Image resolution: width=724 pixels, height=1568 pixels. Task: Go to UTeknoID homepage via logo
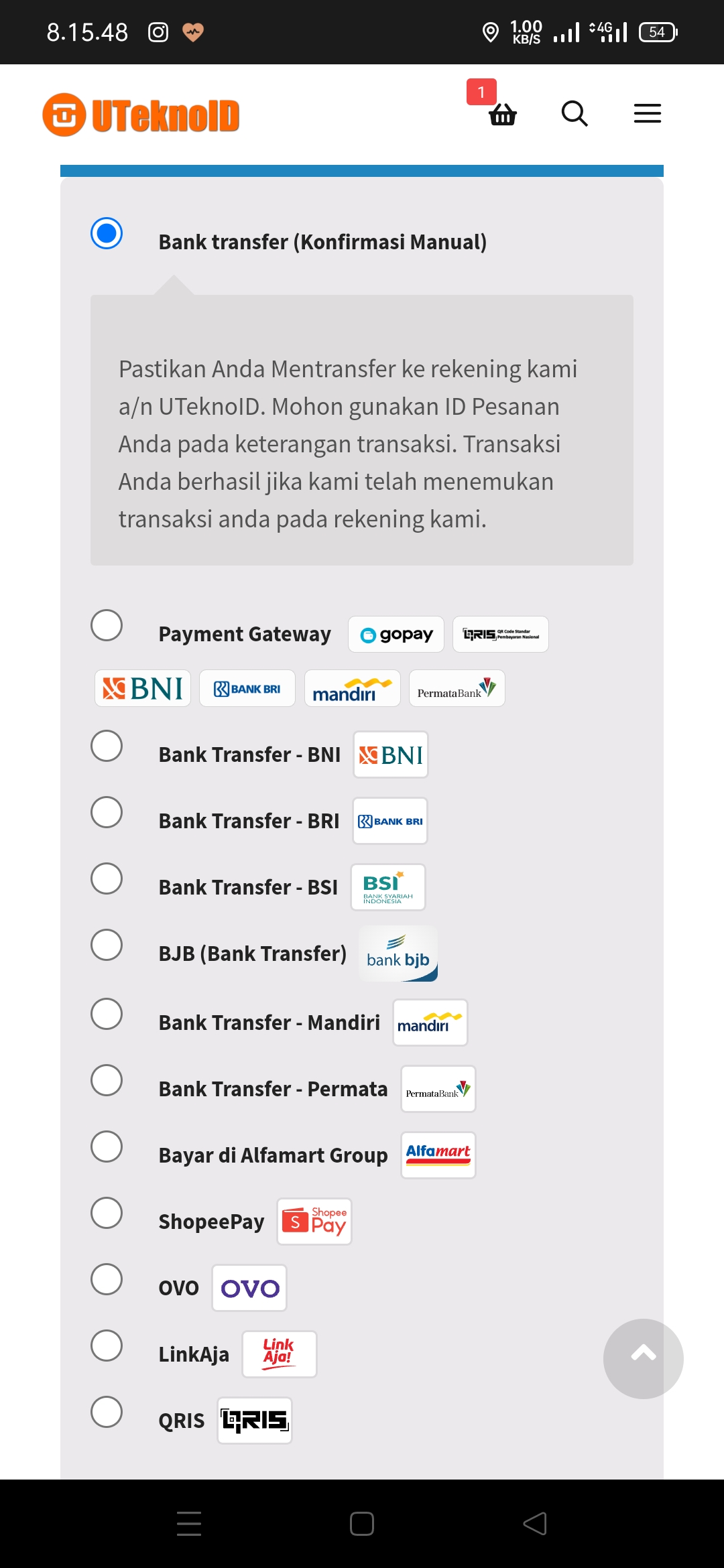pyautogui.click(x=141, y=115)
